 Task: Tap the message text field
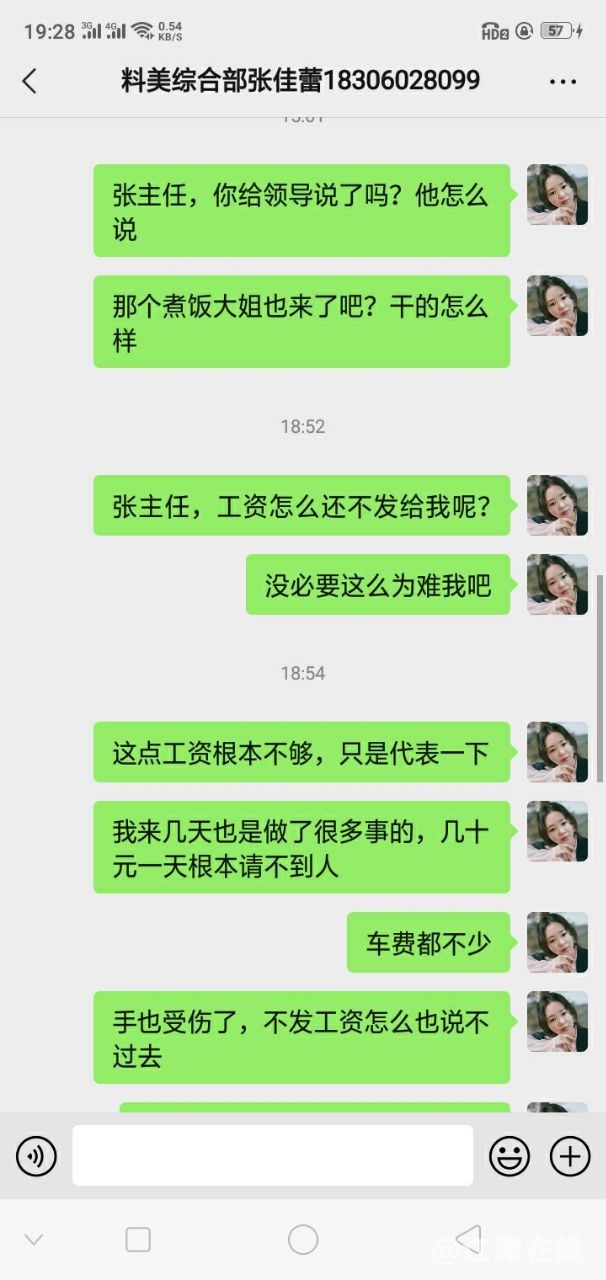272,1156
